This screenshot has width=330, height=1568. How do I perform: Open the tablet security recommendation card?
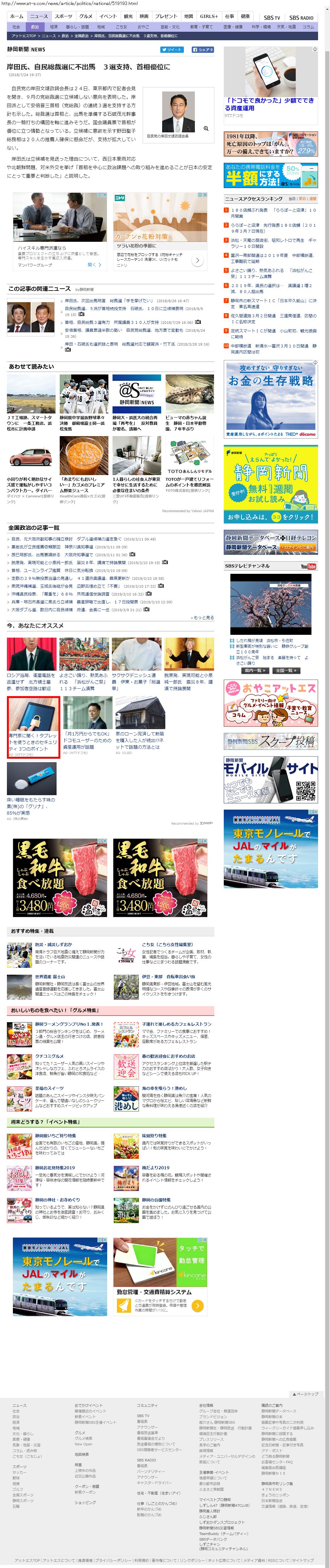[34, 727]
